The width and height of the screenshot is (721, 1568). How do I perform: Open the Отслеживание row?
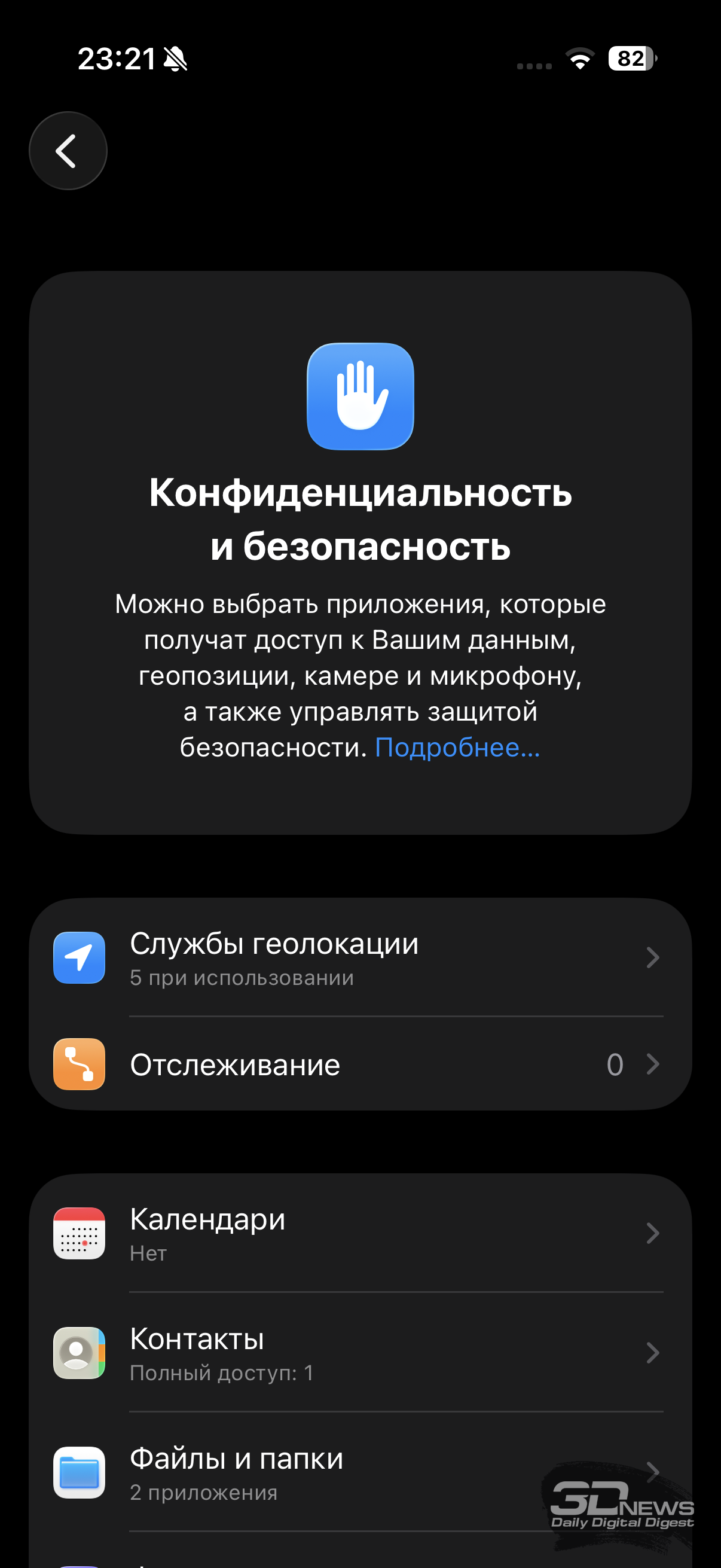pos(359,1064)
